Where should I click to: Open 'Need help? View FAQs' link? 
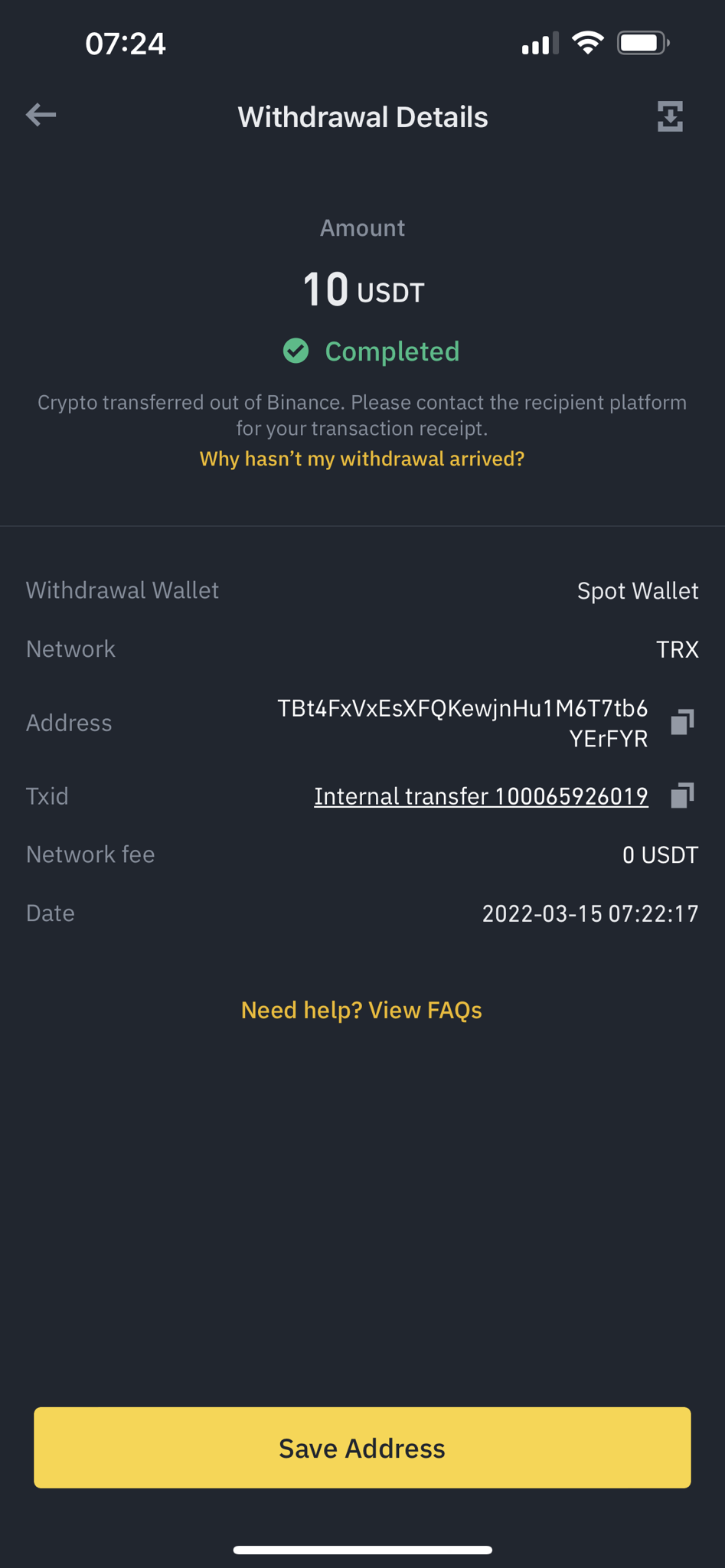tap(362, 1010)
